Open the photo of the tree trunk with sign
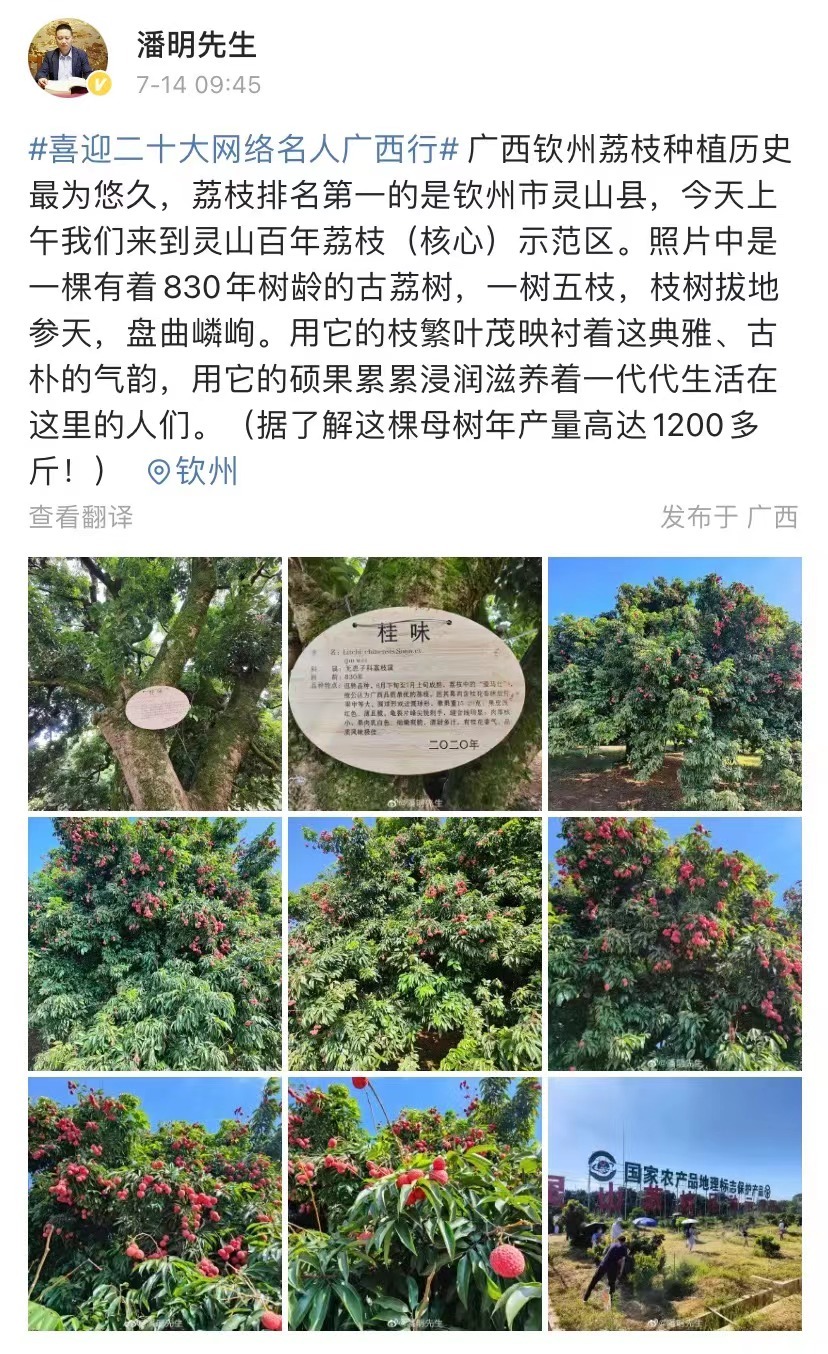Screen dimensions: 828x1354 (x=155, y=684)
